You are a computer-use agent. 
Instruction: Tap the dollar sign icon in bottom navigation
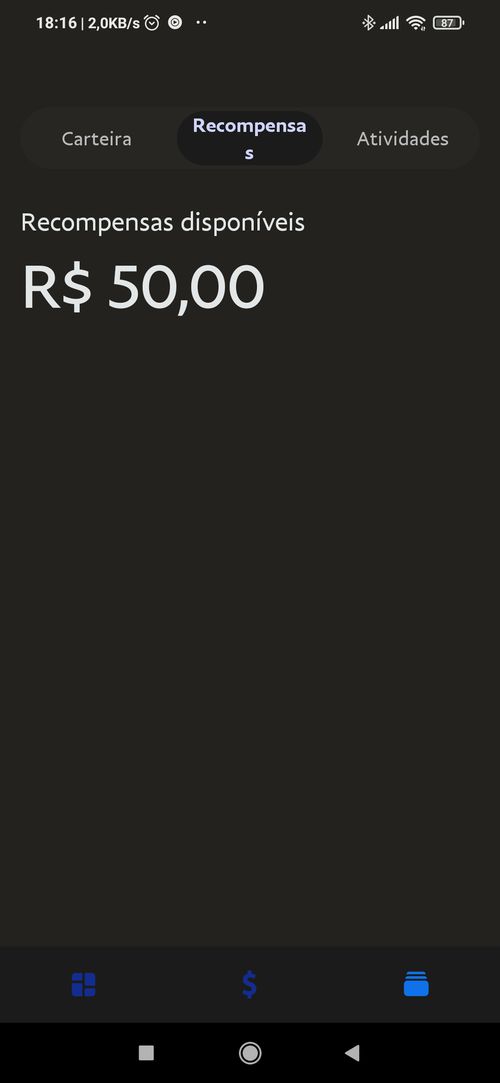pyautogui.click(x=249, y=984)
